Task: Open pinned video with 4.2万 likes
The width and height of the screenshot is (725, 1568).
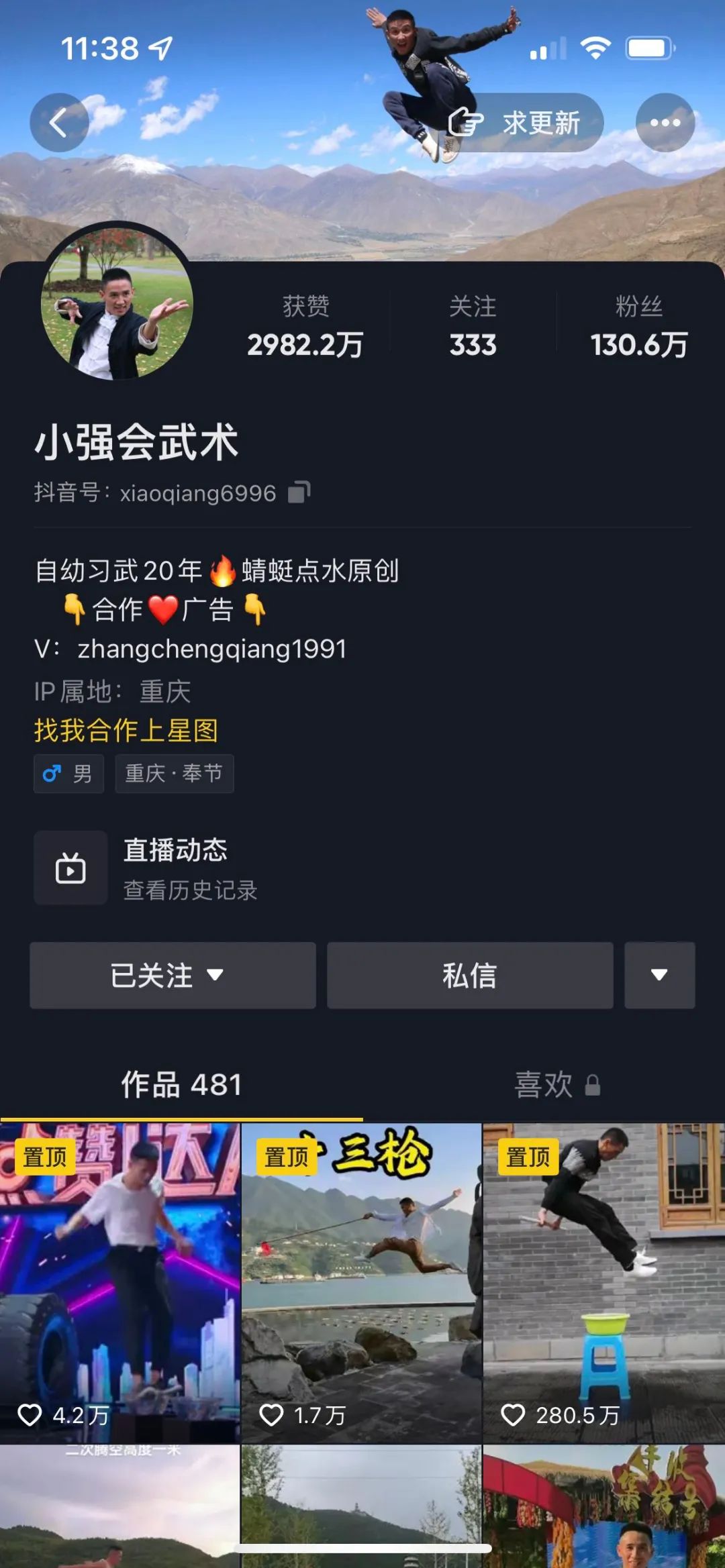Action: coord(119,1282)
